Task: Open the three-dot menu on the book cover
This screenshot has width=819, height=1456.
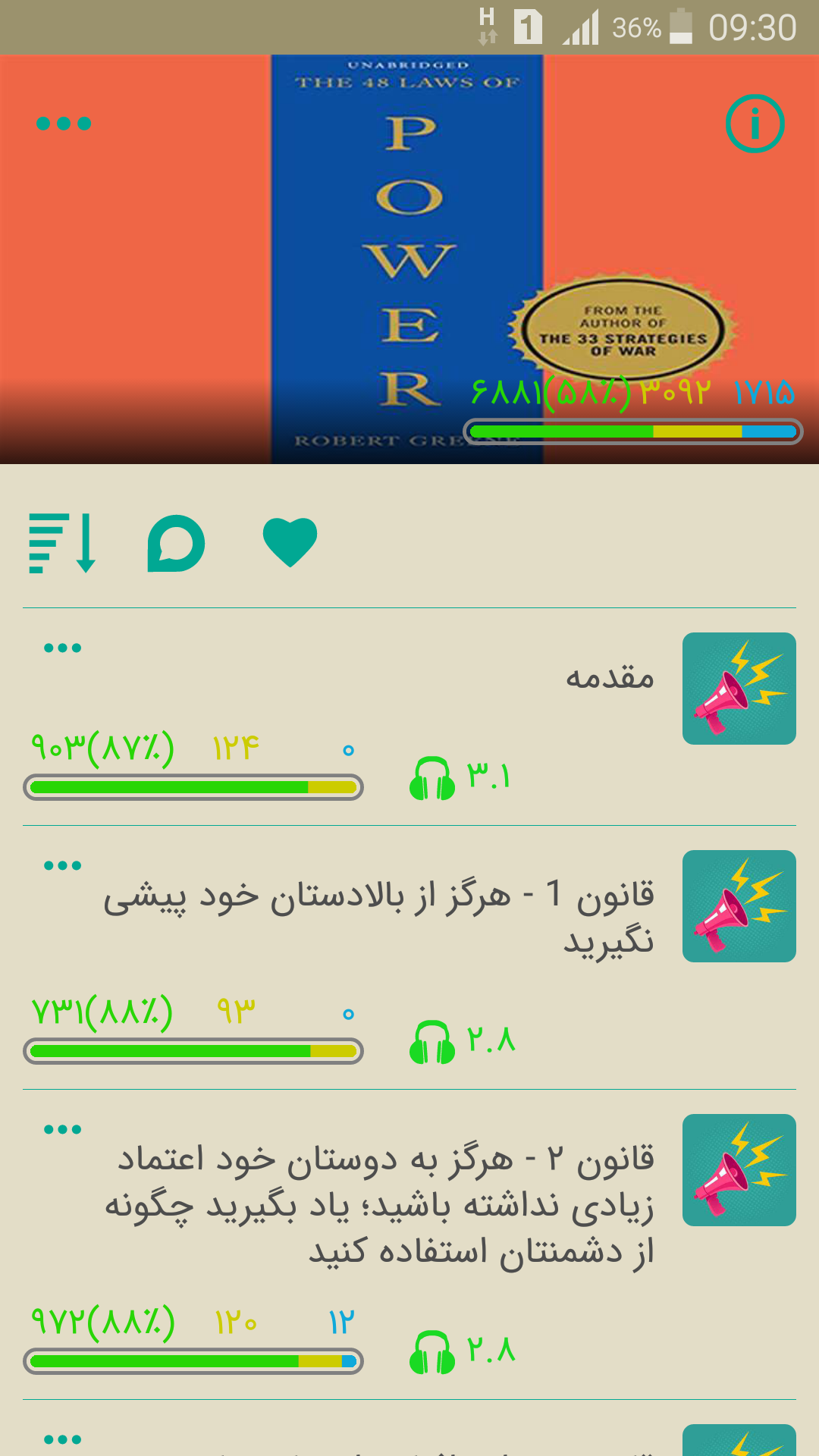Action: (64, 123)
